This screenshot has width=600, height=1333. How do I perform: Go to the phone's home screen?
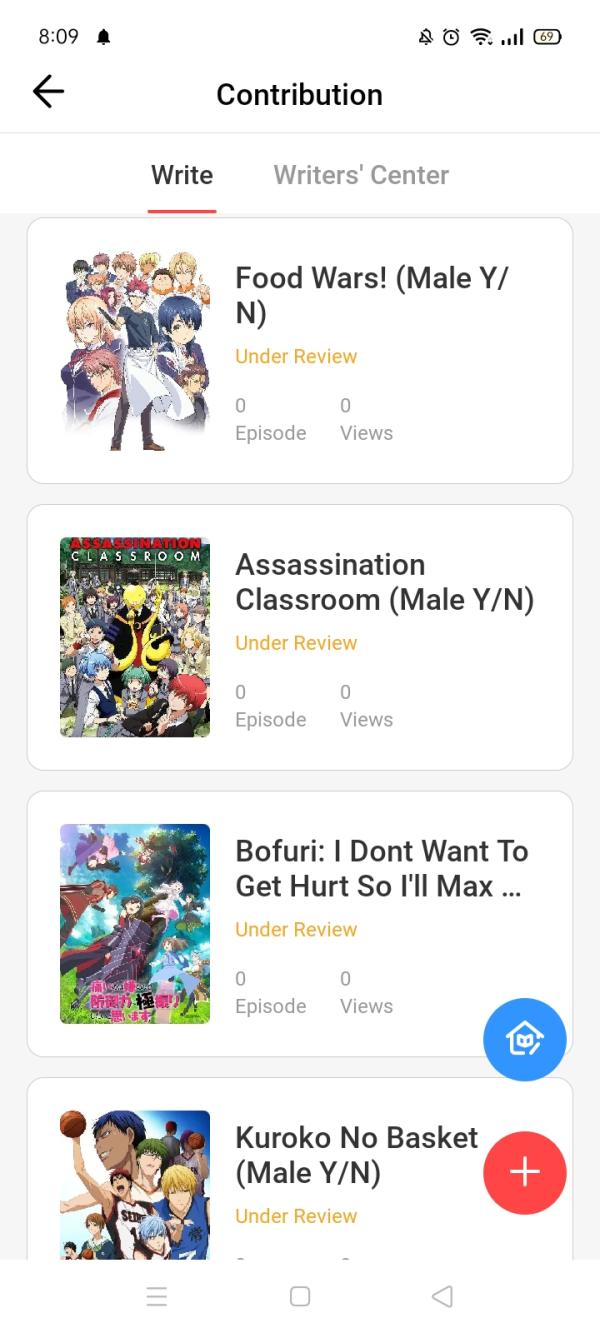300,1296
